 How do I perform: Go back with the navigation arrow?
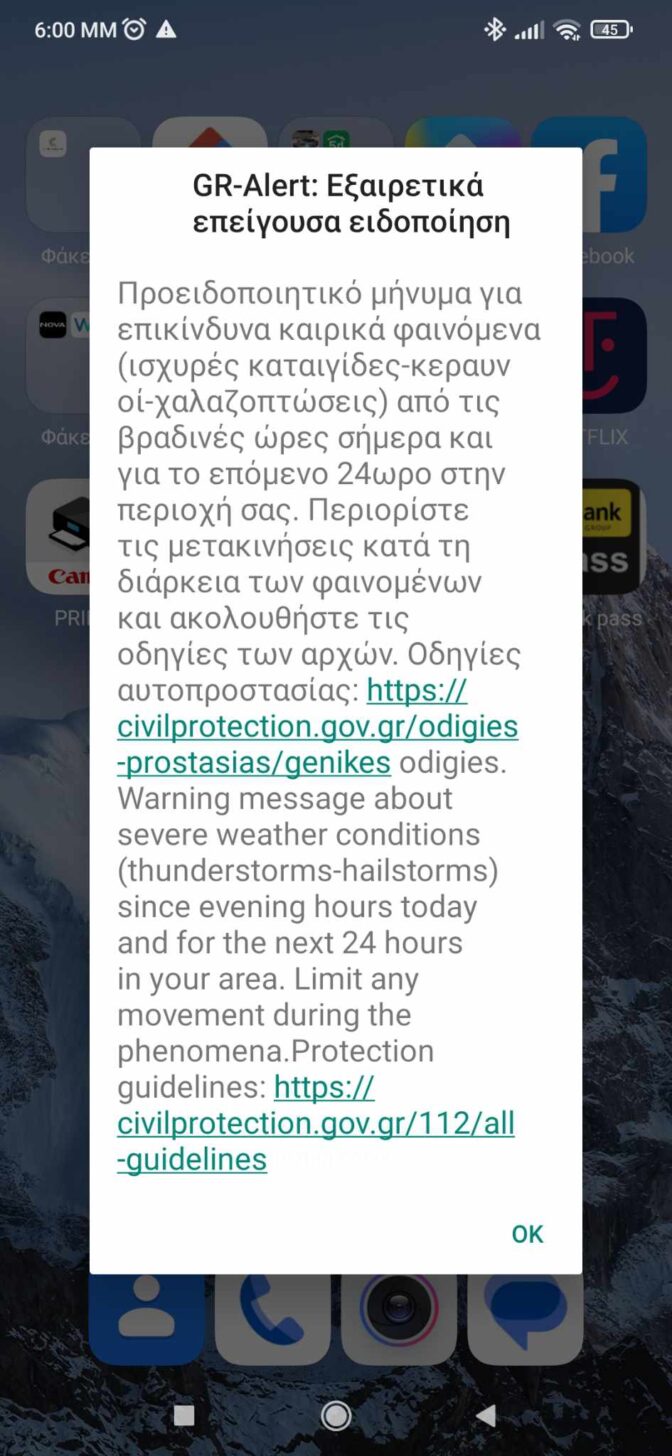486,1415
